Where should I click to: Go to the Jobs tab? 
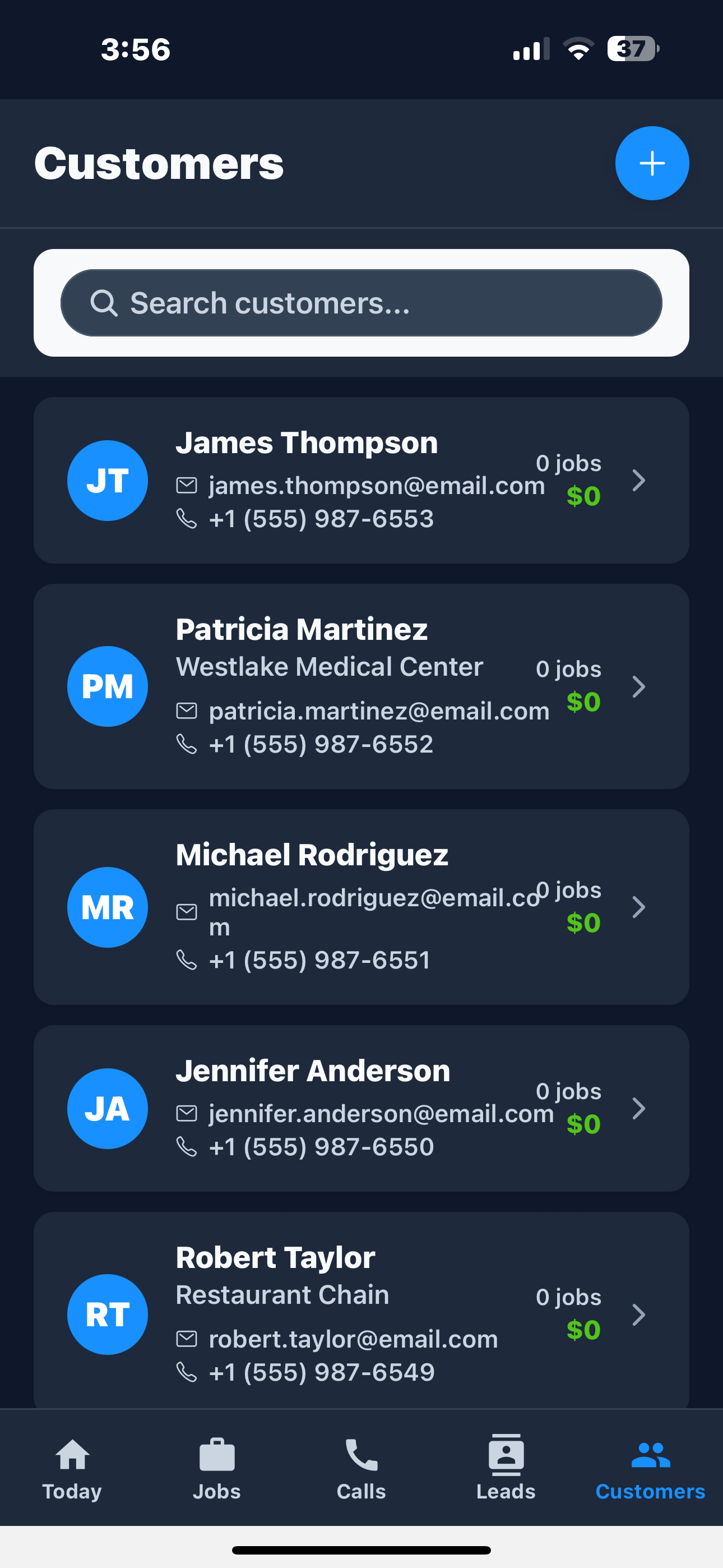(217, 1468)
